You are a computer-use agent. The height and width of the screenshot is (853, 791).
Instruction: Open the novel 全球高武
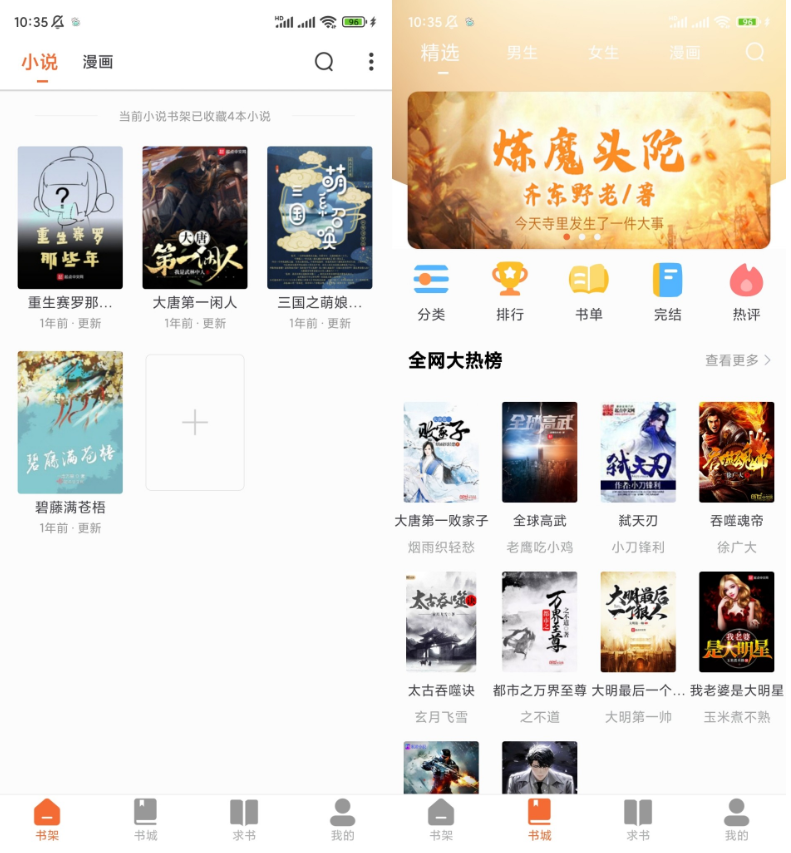[539, 452]
